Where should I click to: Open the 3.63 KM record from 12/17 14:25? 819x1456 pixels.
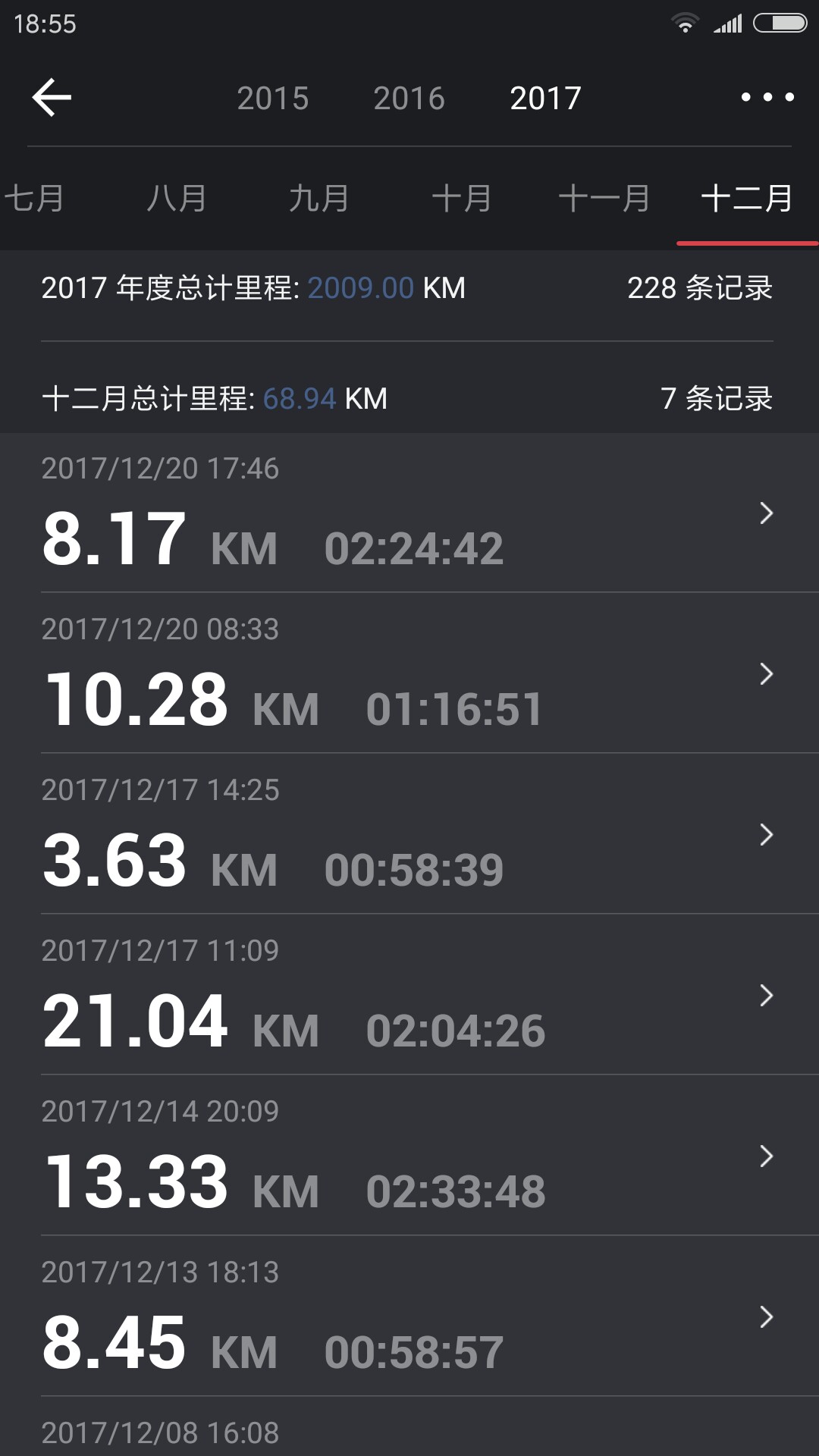[409, 834]
